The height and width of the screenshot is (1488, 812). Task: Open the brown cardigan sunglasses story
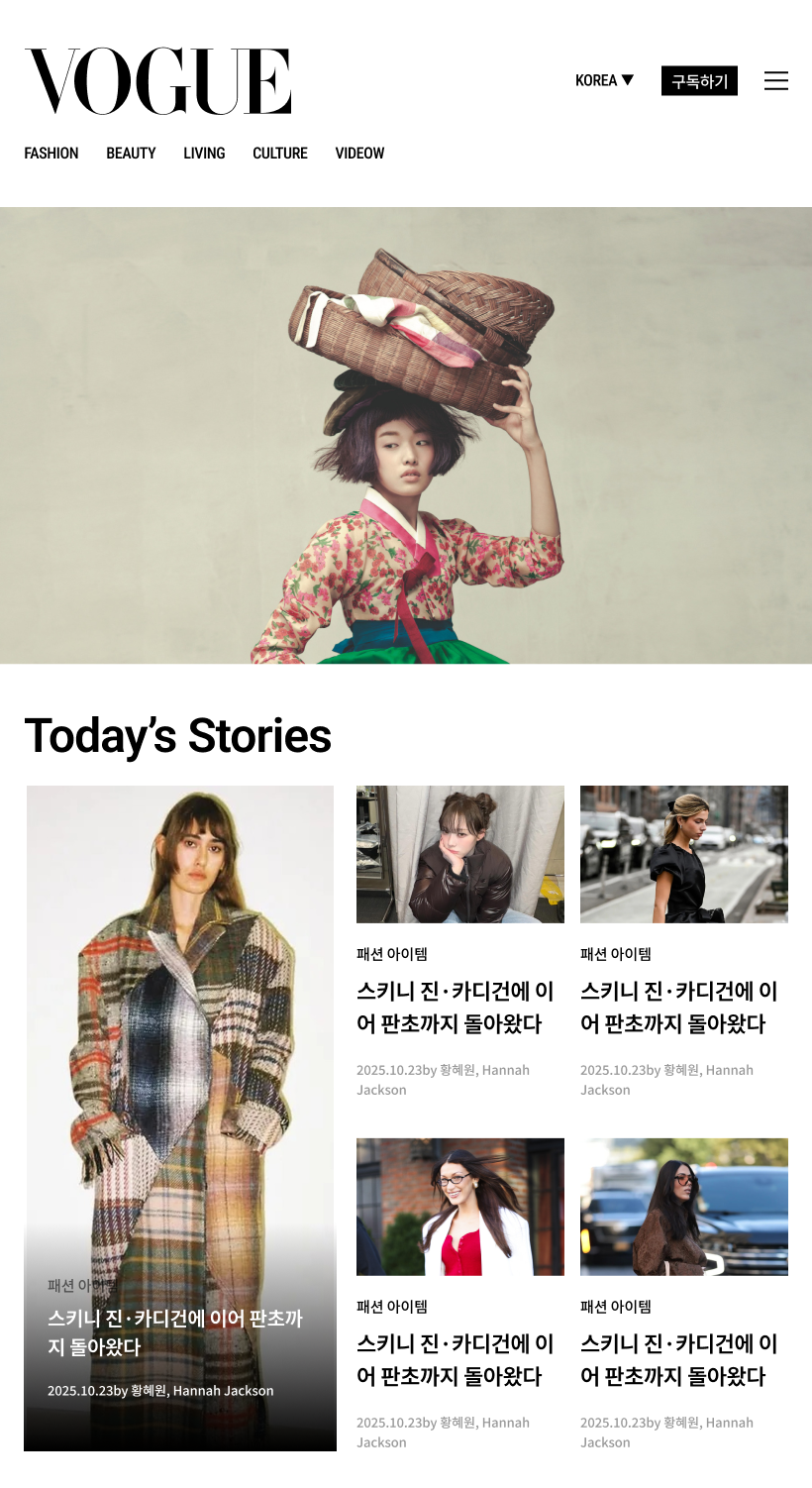tap(684, 1207)
